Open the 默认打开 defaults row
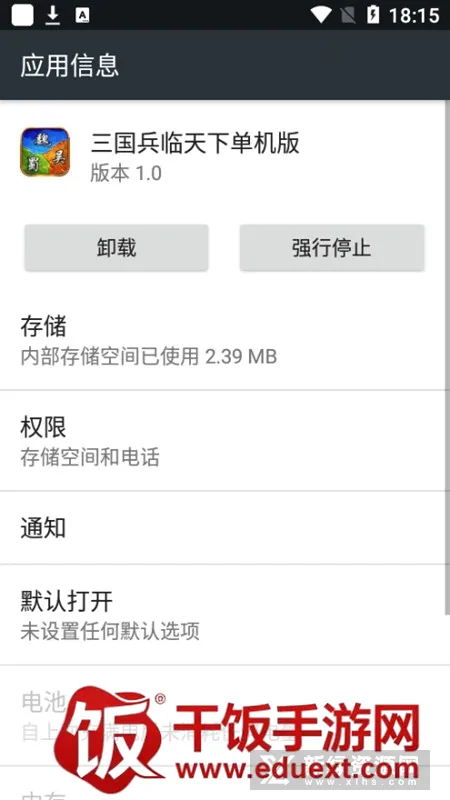This screenshot has height=800, width=450. (225, 615)
